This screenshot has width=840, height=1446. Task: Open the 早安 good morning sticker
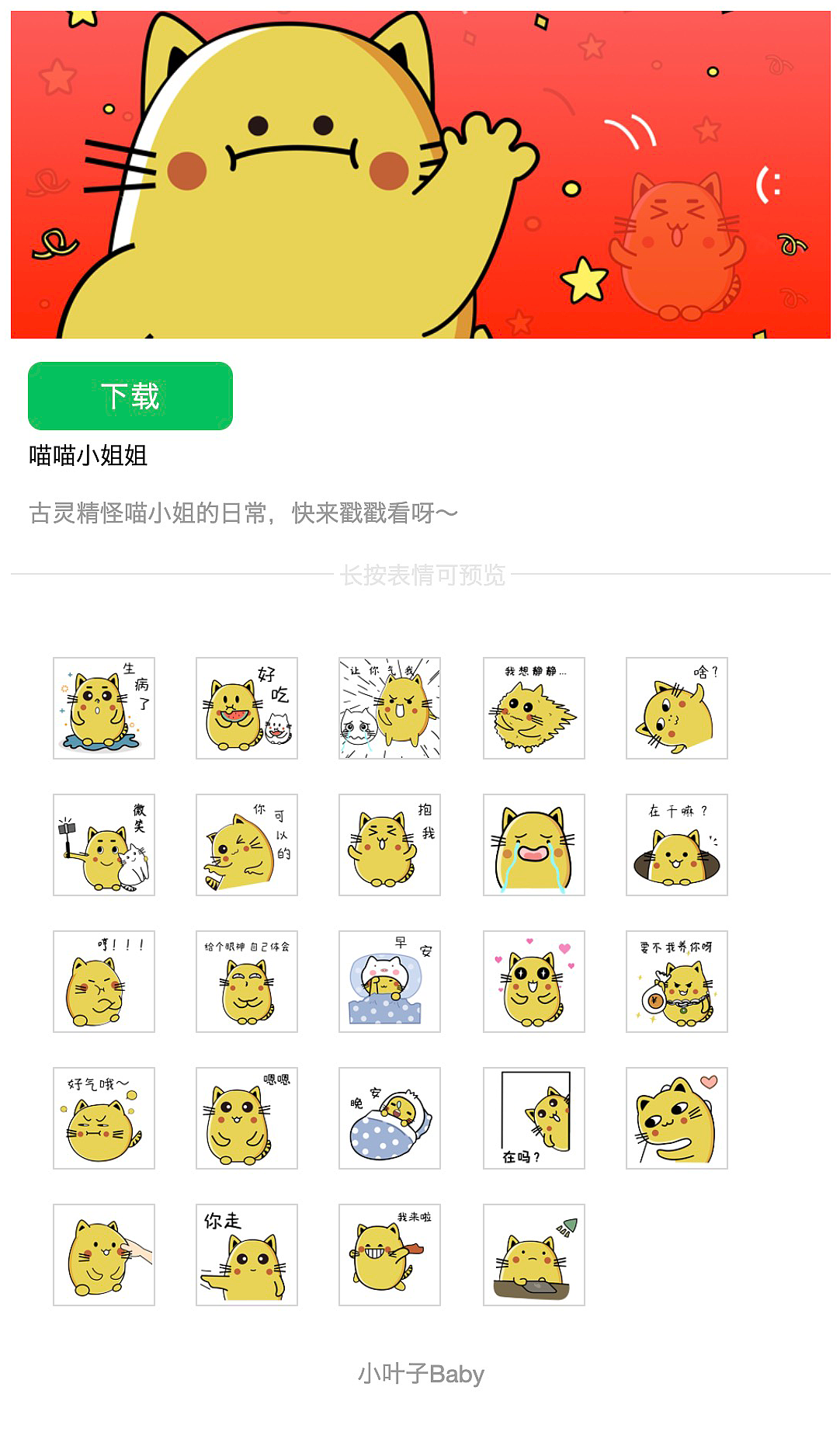pyautogui.click(x=390, y=983)
